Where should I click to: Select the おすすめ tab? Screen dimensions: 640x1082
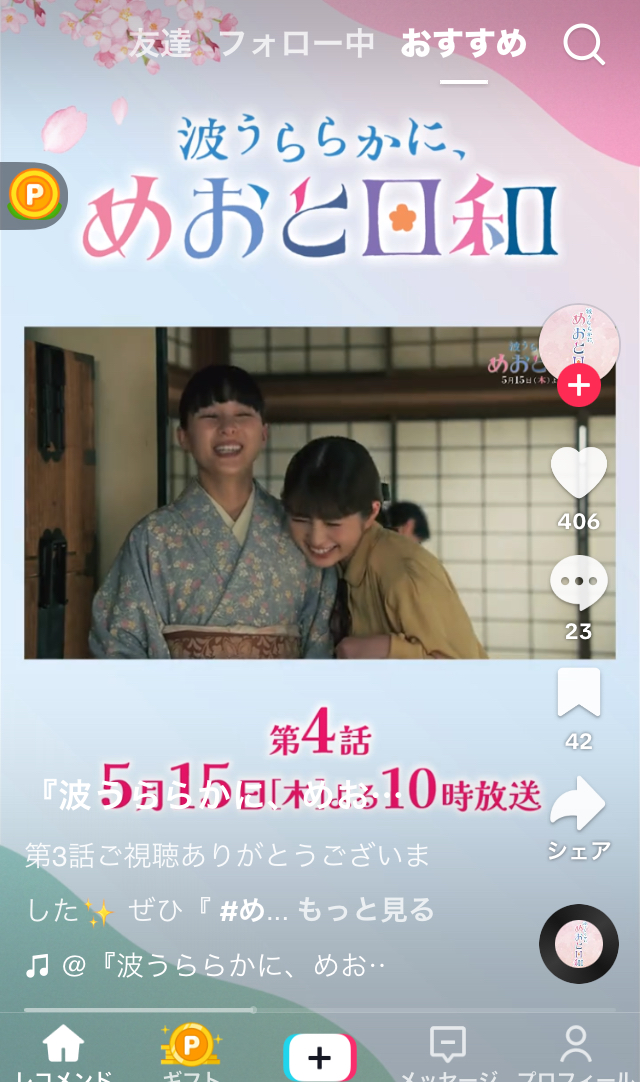[464, 43]
